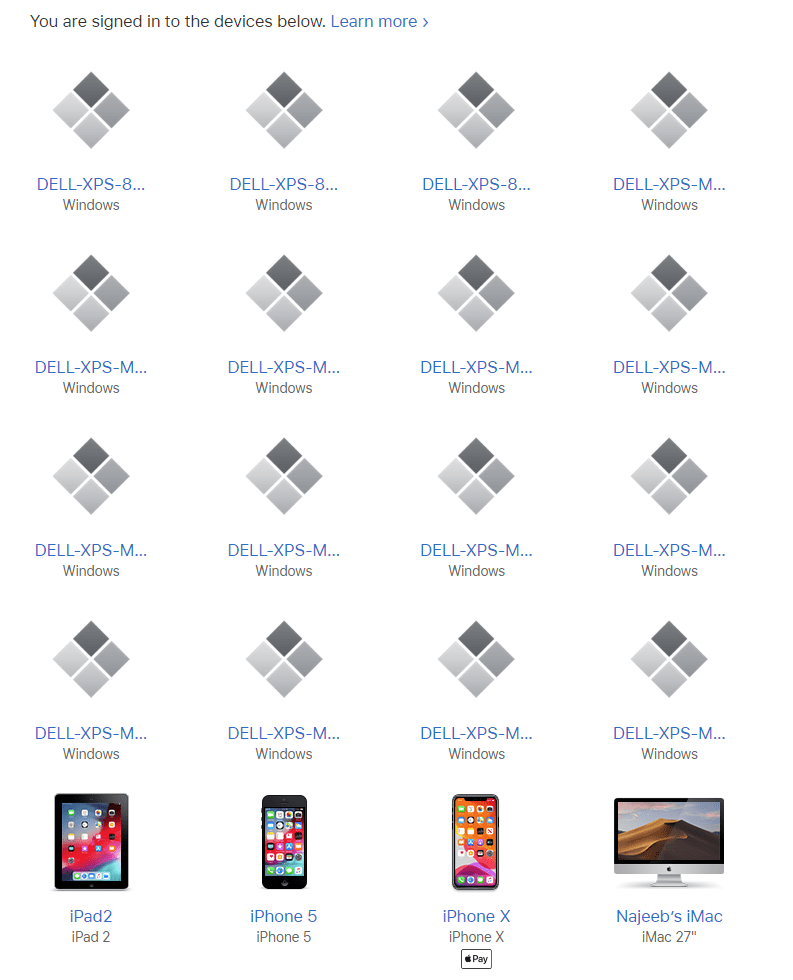
Task: Open the iPad2 device details
Action: (91, 915)
